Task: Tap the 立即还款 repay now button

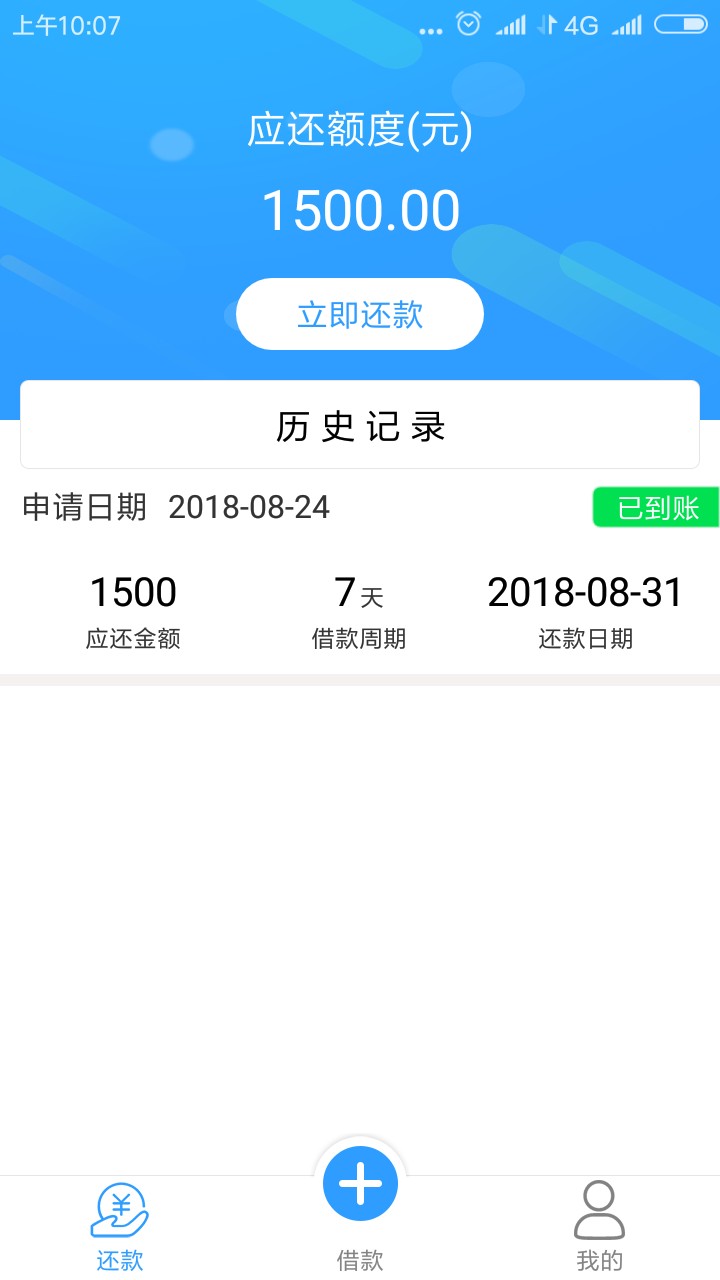Action: (360, 314)
